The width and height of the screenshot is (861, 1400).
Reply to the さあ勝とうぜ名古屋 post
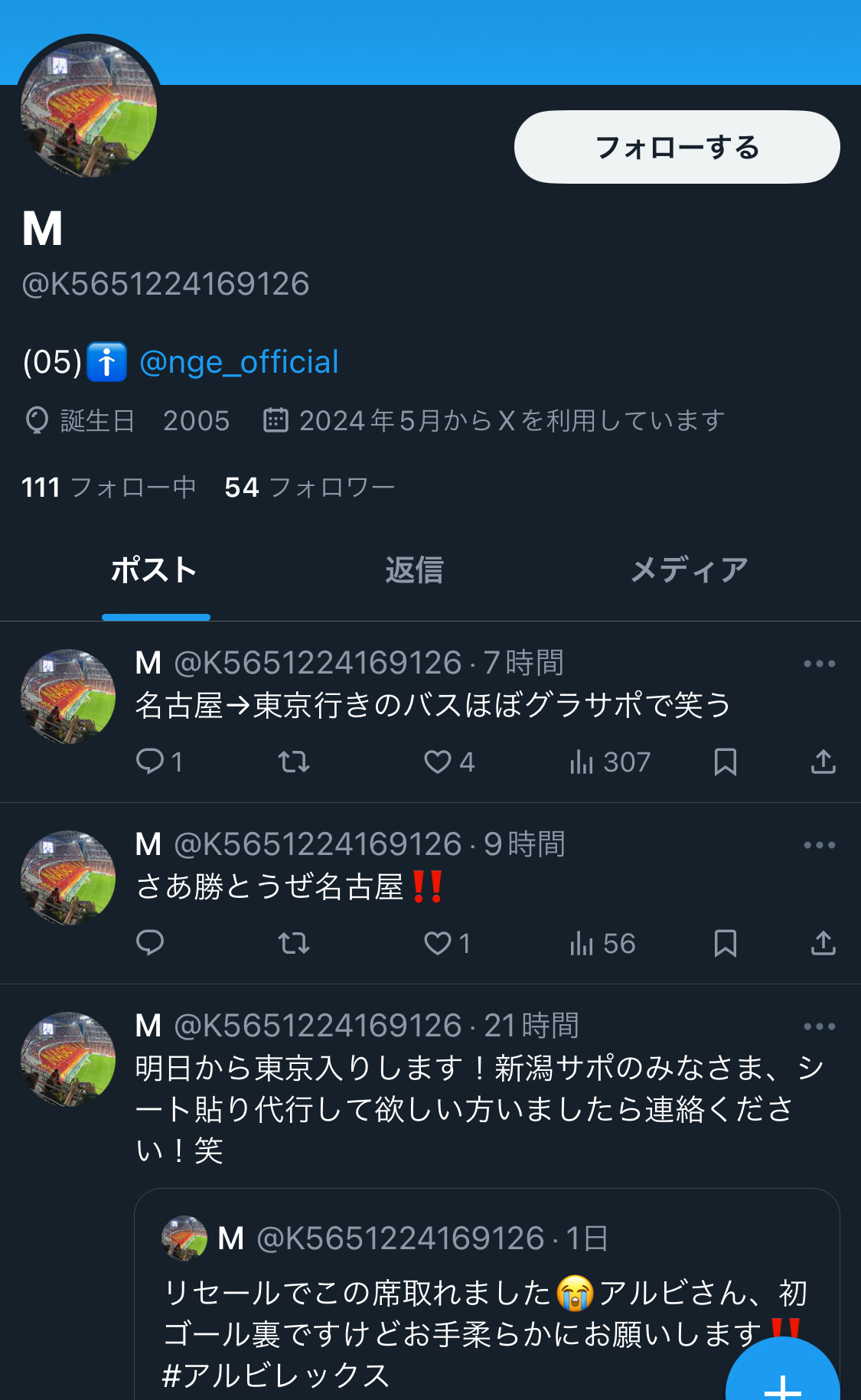point(150,943)
